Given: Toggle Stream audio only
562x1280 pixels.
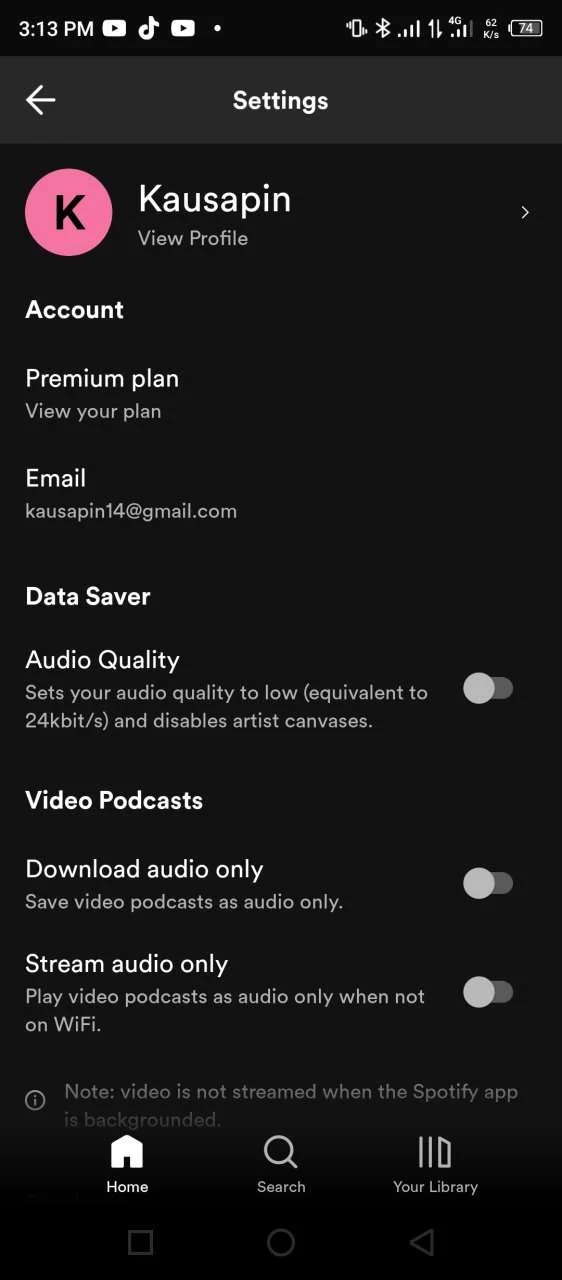Looking at the screenshot, I should pyautogui.click(x=488, y=992).
